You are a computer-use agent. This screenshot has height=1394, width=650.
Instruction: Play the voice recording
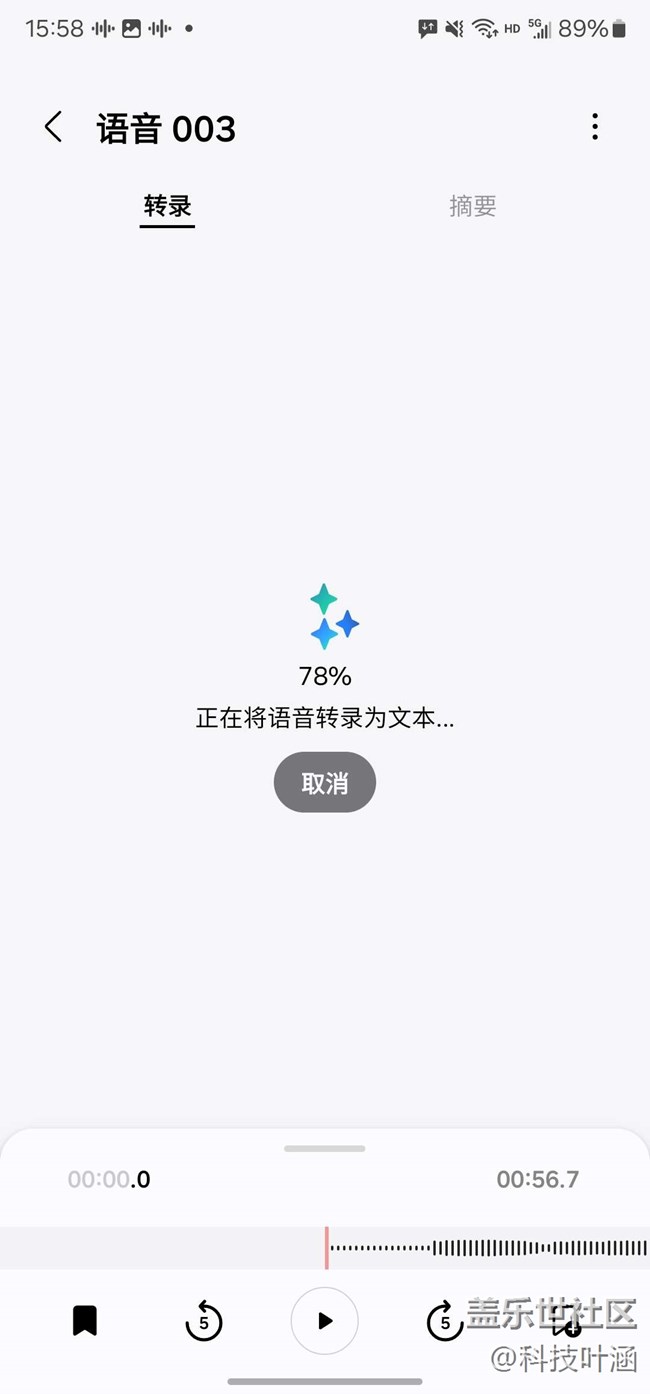(325, 1321)
